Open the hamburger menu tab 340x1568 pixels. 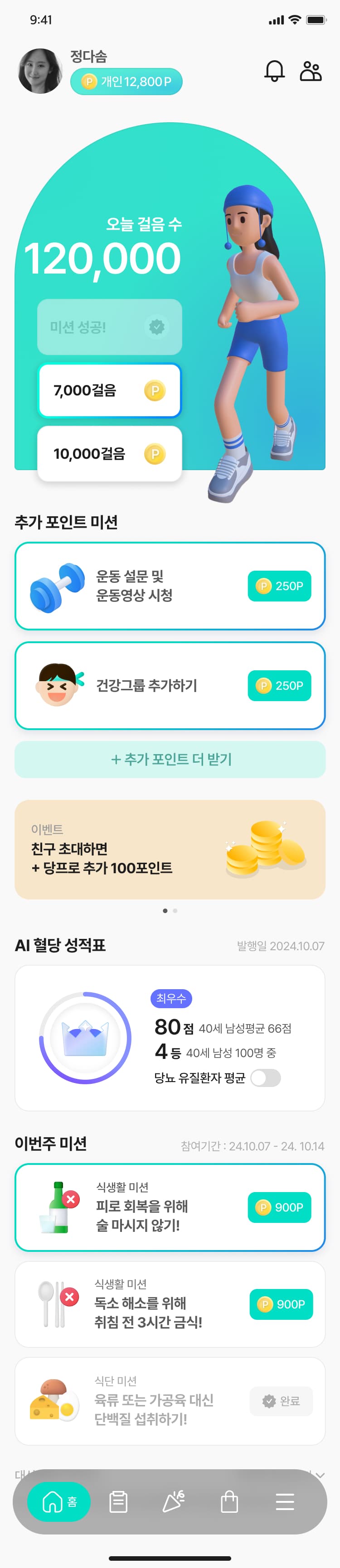pos(285,1502)
